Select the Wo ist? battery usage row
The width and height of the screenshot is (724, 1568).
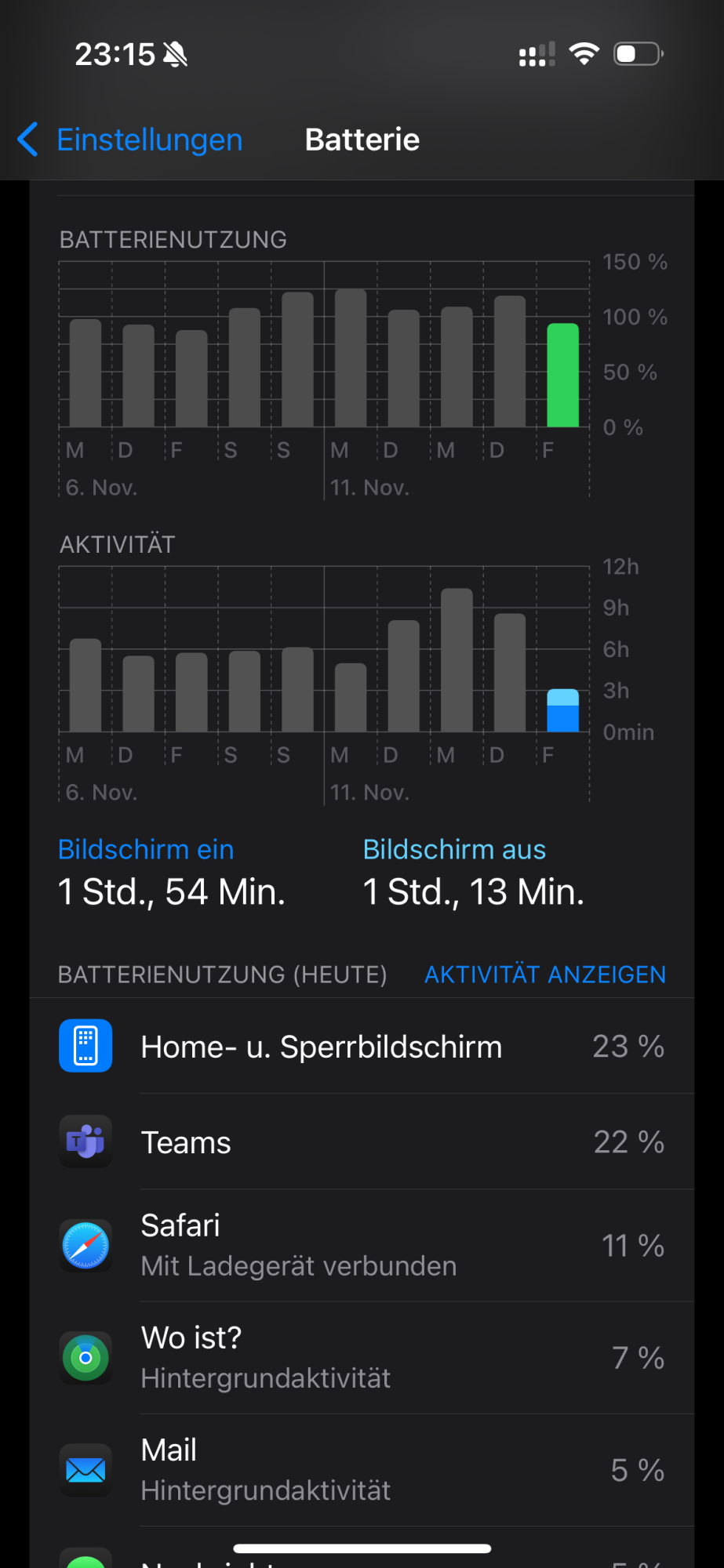pos(362,1358)
